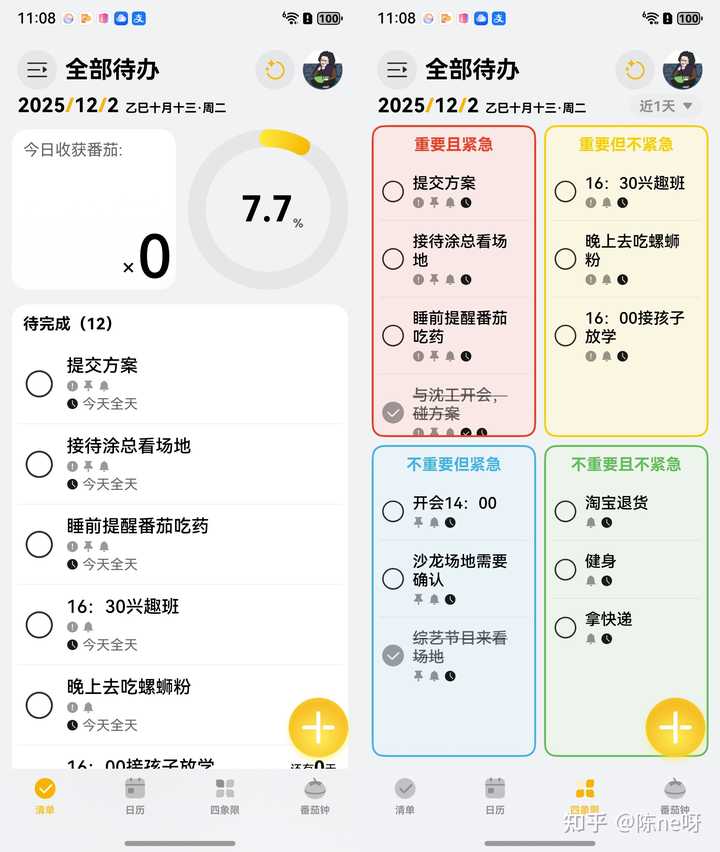Viewport: 720px width, 852px height.
Task: Check off 提交方案 in the 待完成 list
Action: (39, 383)
